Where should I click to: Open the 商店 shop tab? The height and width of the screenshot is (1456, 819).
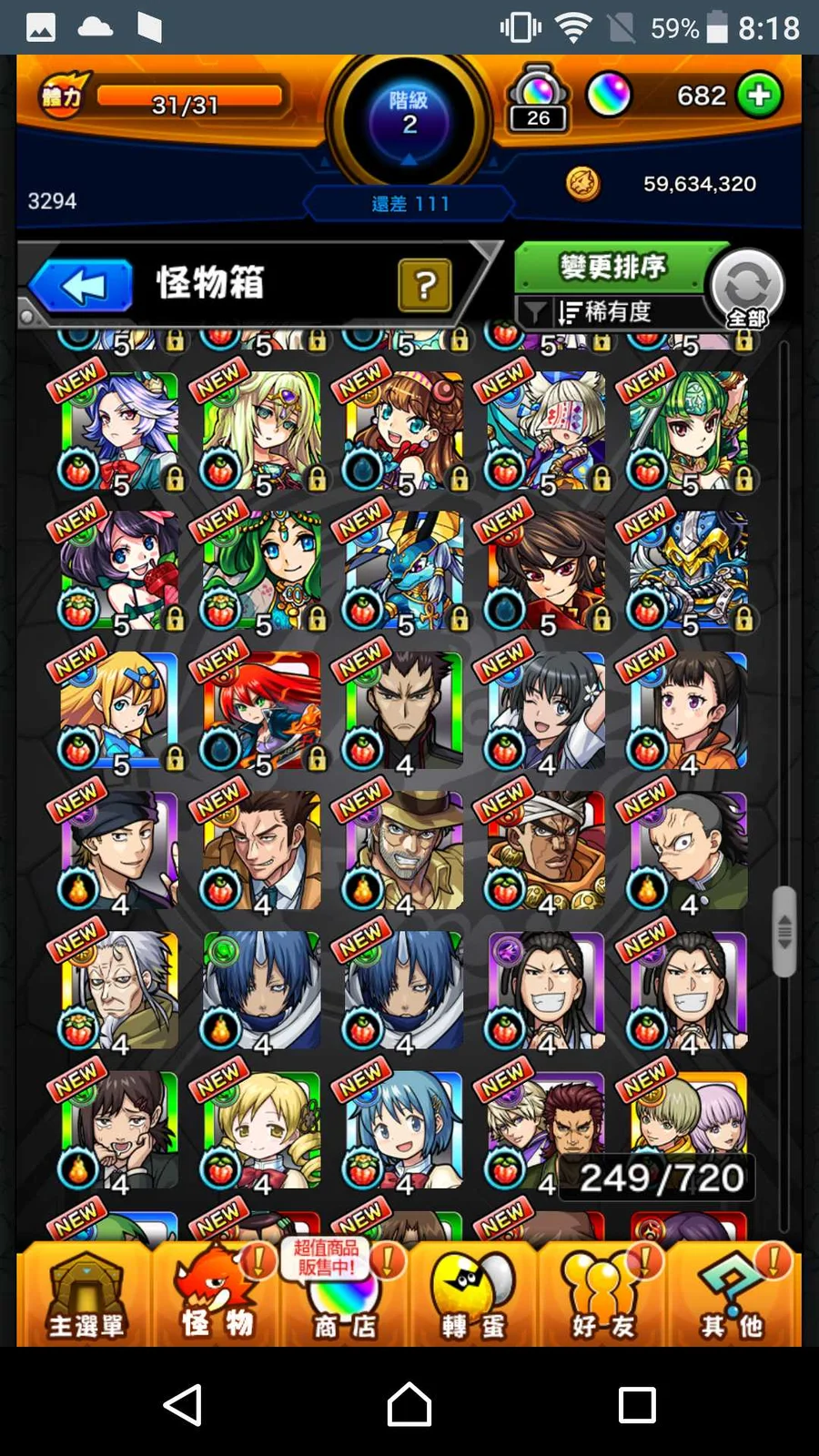tap(344, 1294)
